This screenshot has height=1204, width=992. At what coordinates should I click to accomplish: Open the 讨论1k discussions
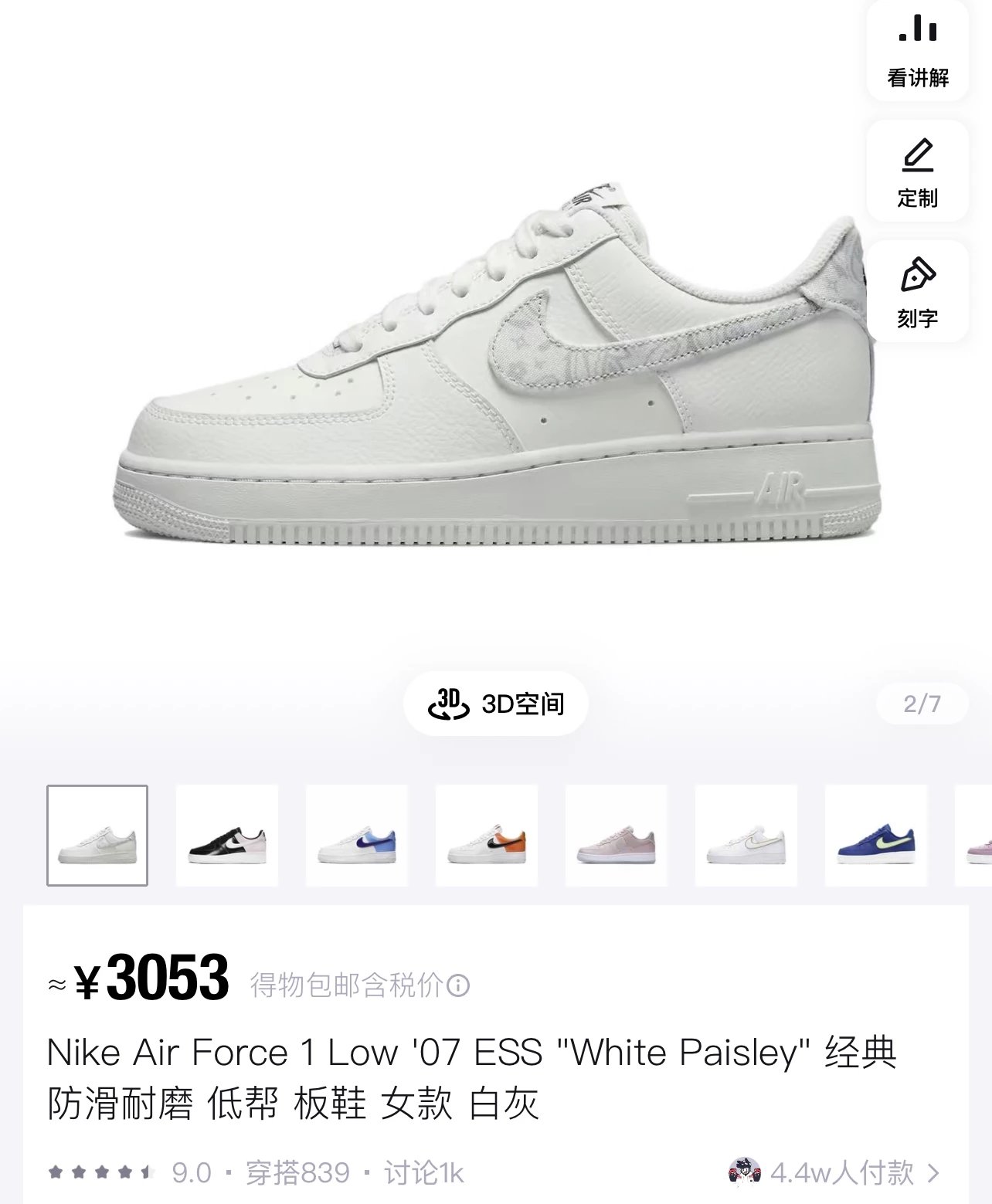click(423, 1172)
